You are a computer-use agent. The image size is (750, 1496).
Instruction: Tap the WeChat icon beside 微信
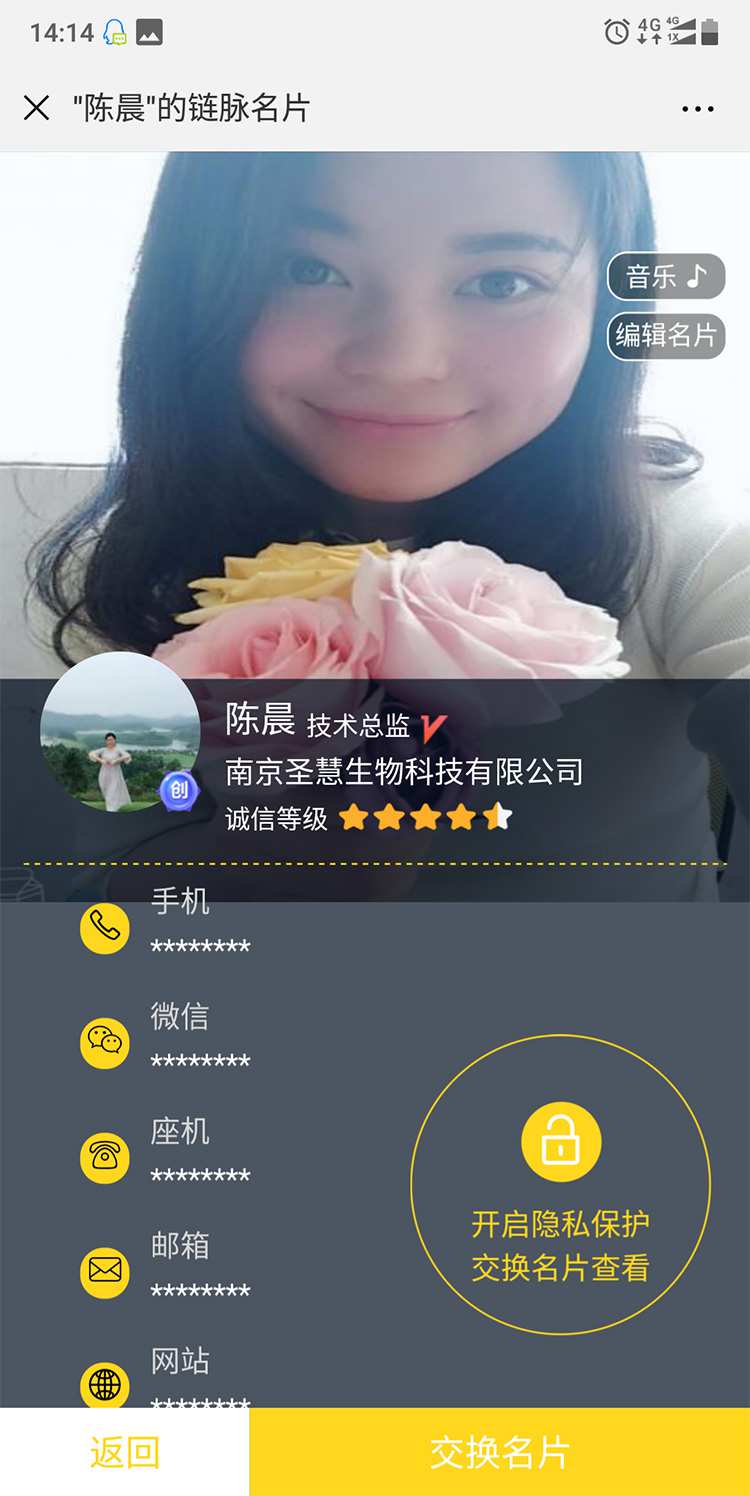pos(105,1043)
